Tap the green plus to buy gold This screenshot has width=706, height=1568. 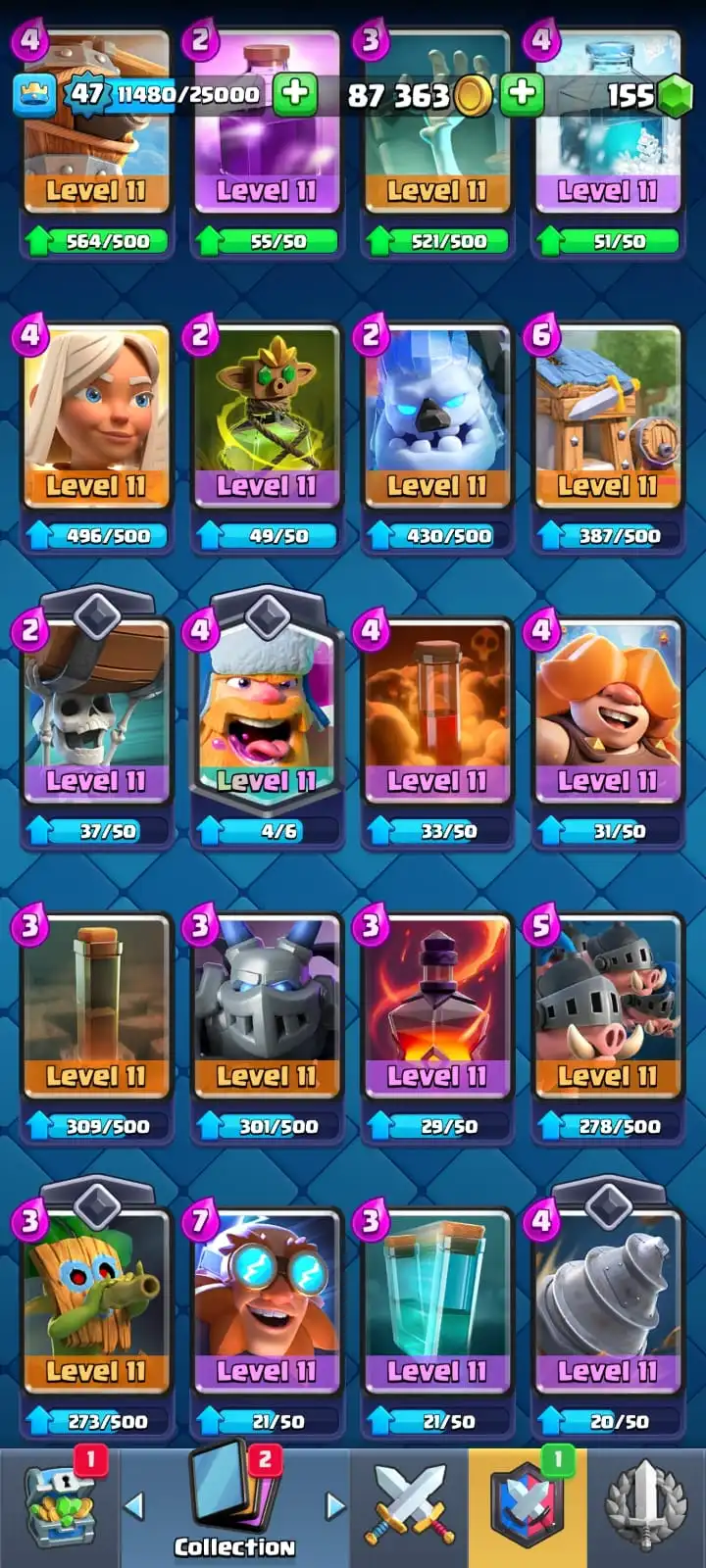coord(523,94)
